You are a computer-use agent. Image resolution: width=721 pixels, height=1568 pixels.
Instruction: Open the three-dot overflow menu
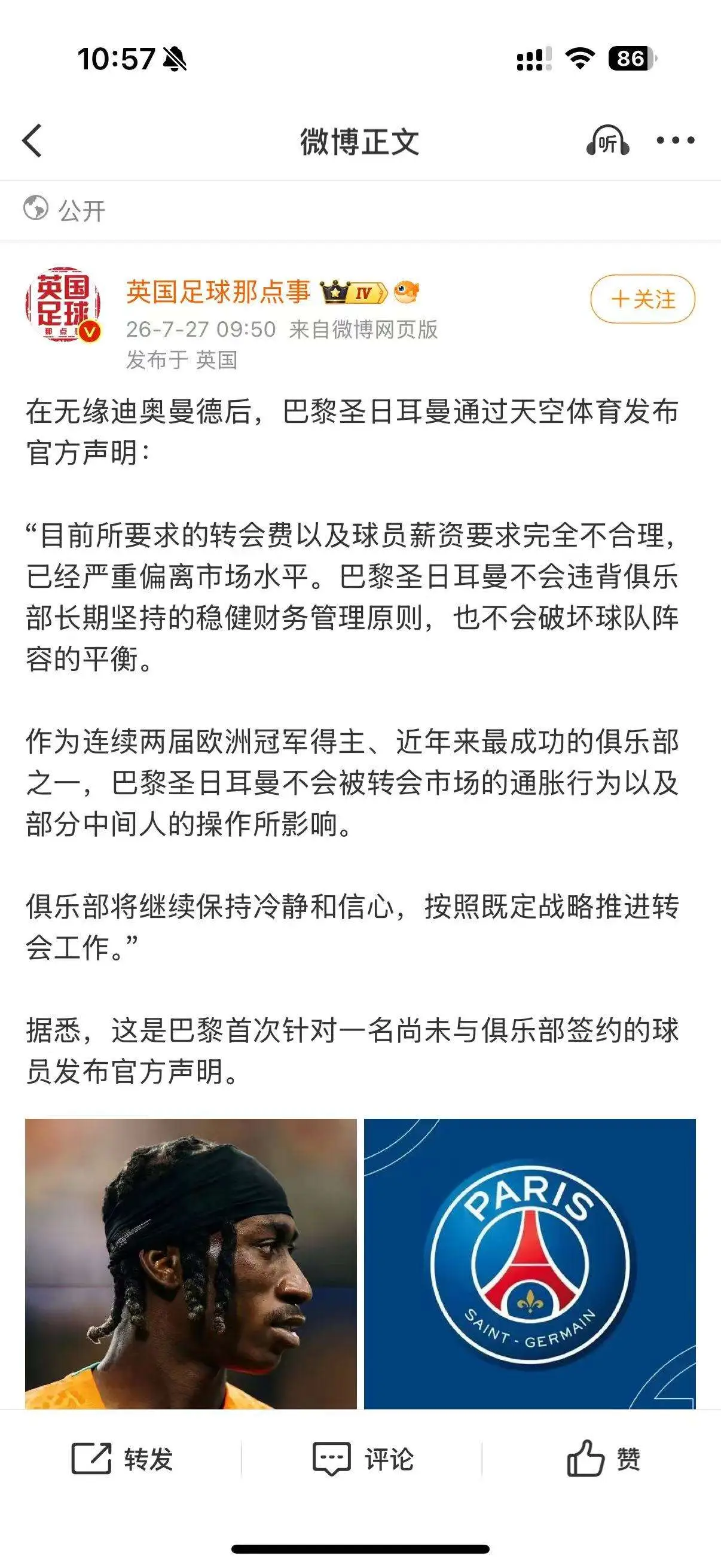[676, 141]
